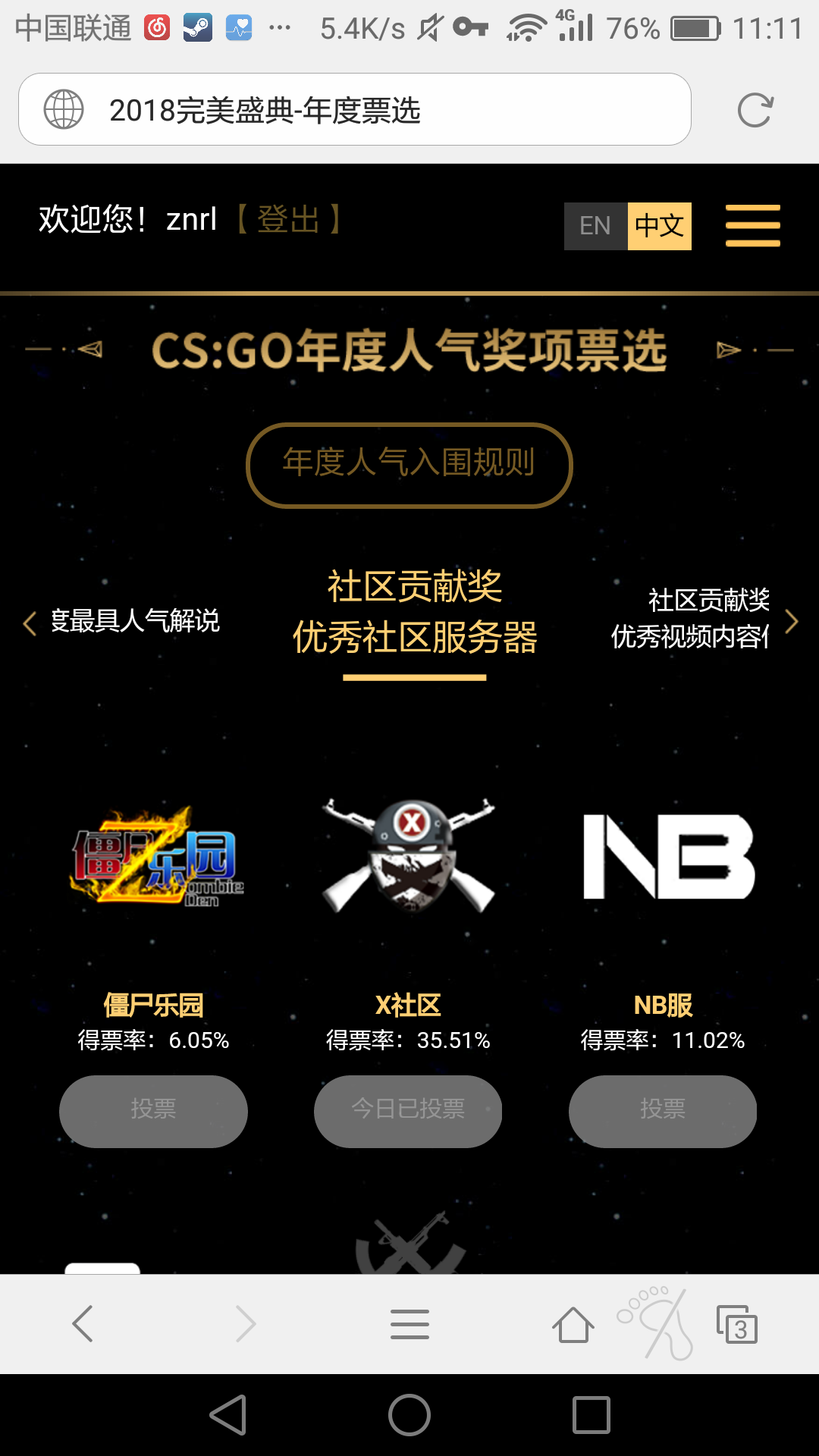Expand next category 优秀视频内容

[792, 622]
